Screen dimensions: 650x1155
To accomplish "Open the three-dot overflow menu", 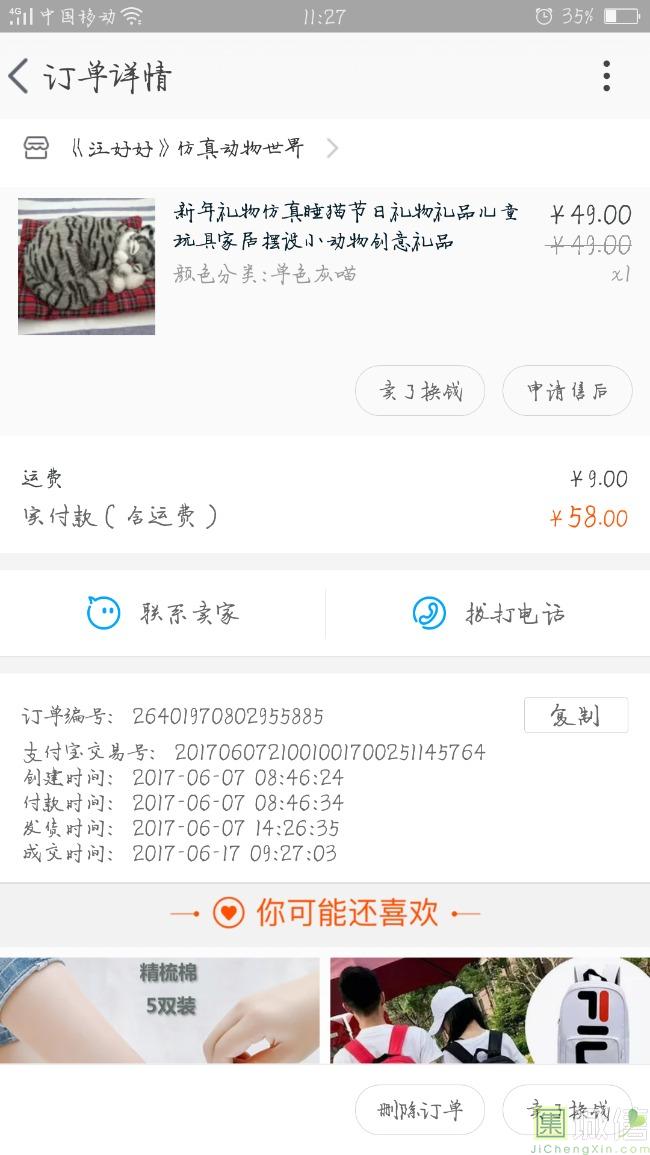I will [x=606, y=76].
